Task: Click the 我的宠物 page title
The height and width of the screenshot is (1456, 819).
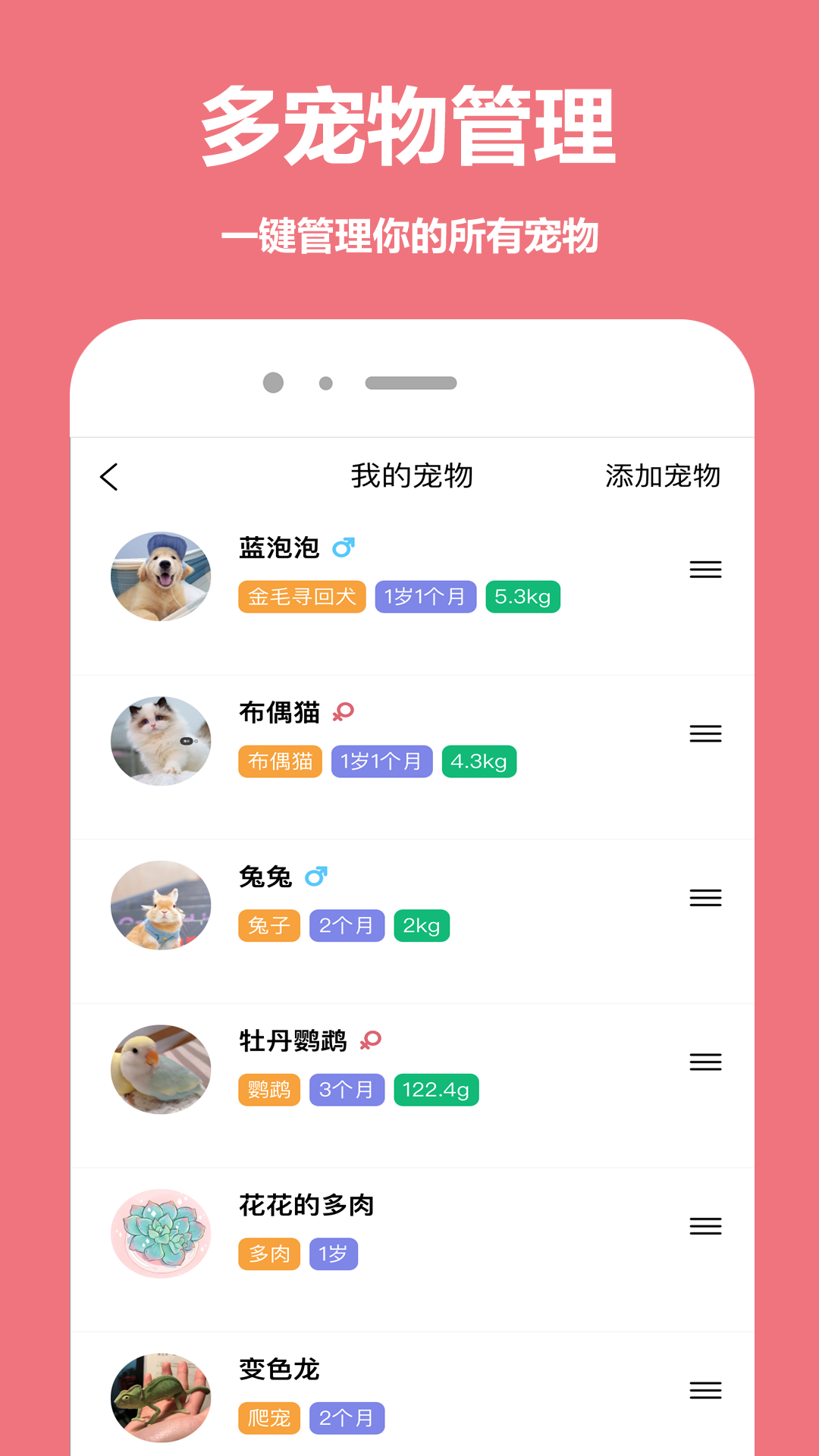Action: tap(409, 476)
